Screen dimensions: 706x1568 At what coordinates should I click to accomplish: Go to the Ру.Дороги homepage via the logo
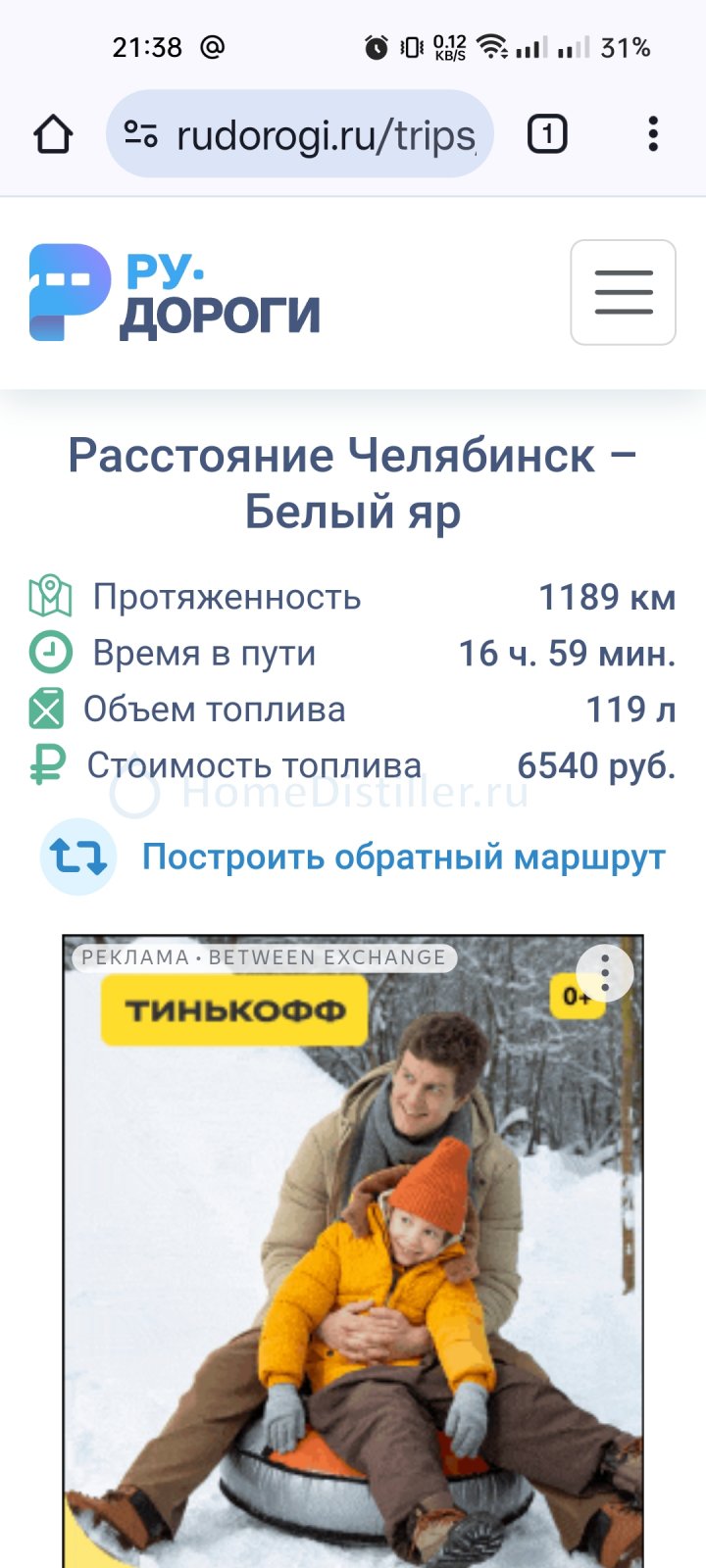point(175,292)
